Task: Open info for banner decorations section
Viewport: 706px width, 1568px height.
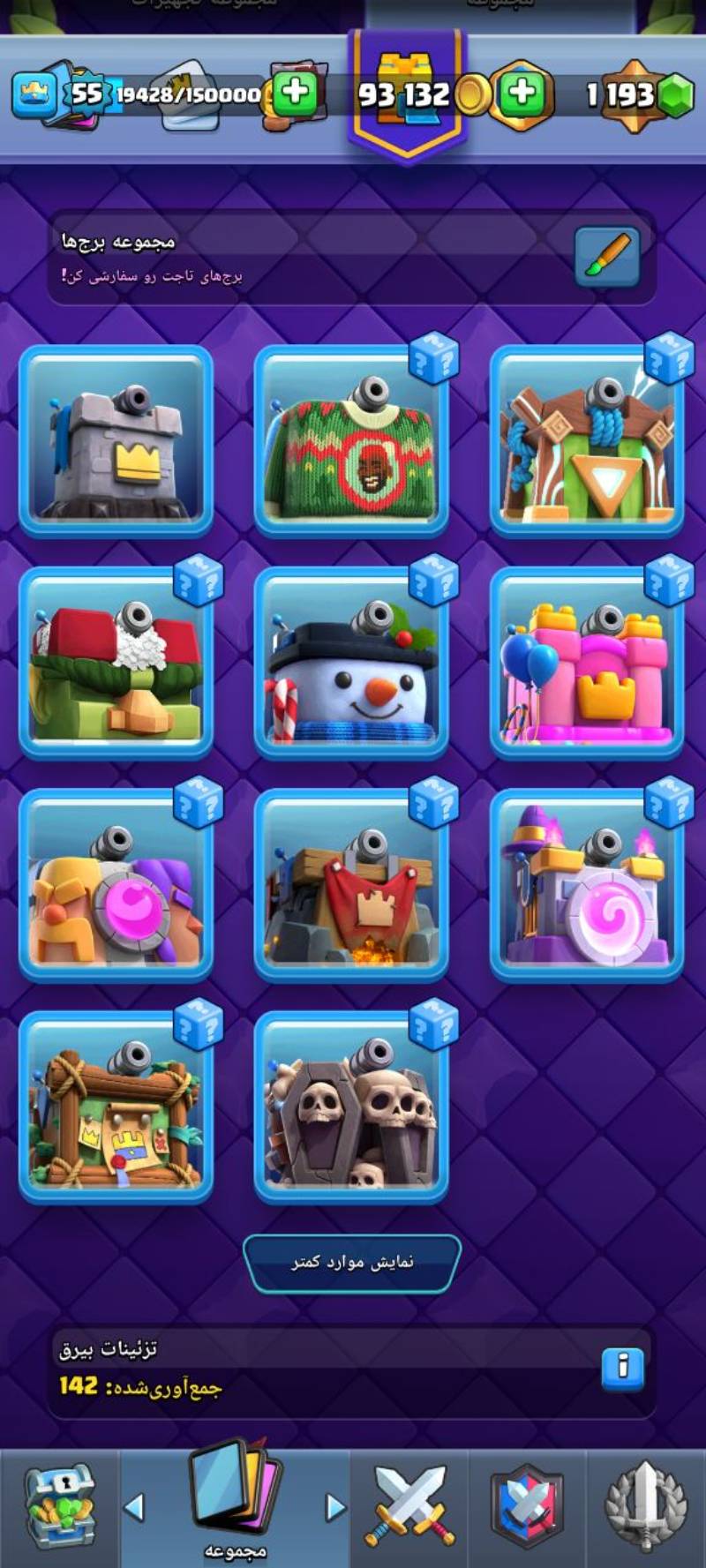Action: pyautogui.click(x=622, y=1368)
